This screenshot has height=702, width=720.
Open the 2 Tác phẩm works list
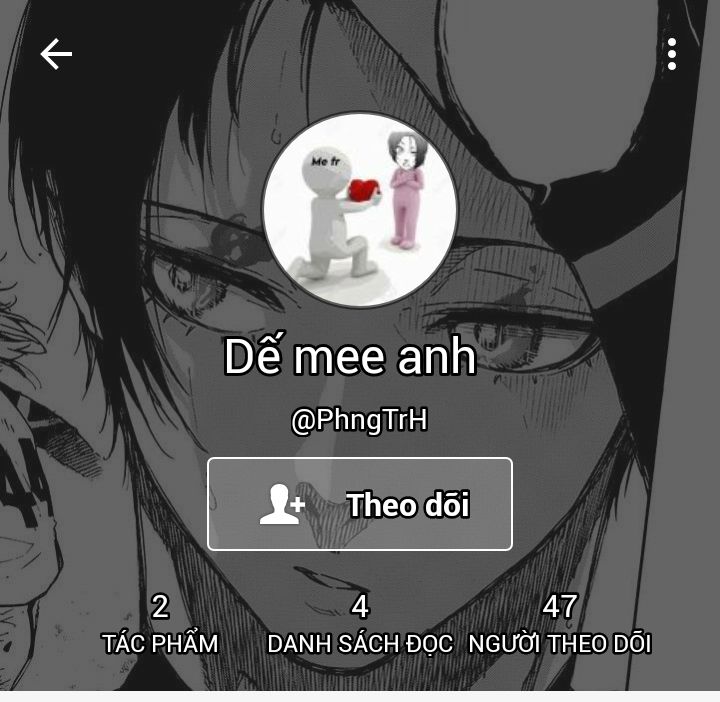(160, 625)
